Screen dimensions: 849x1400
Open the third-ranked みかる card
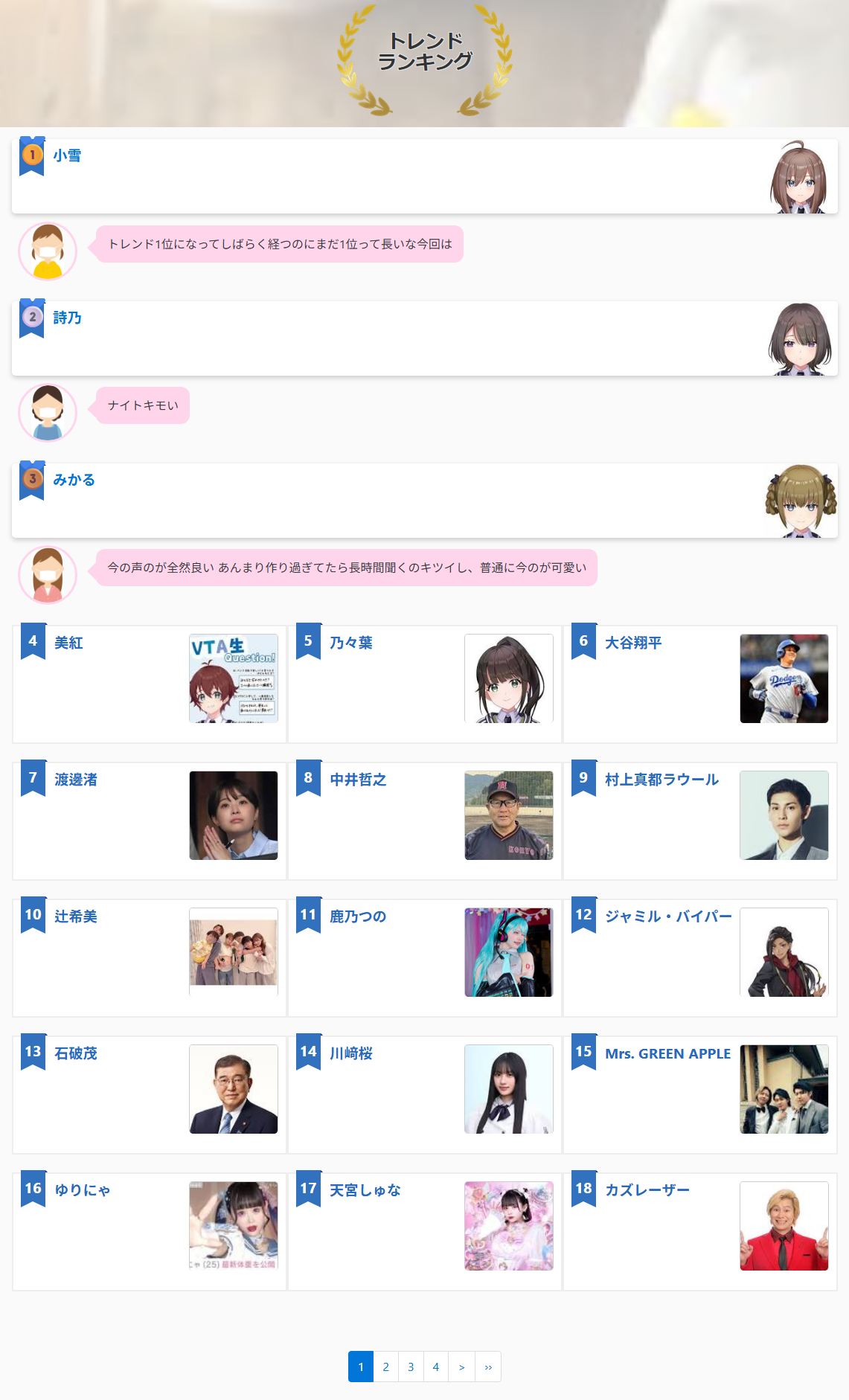click(425, 501)
